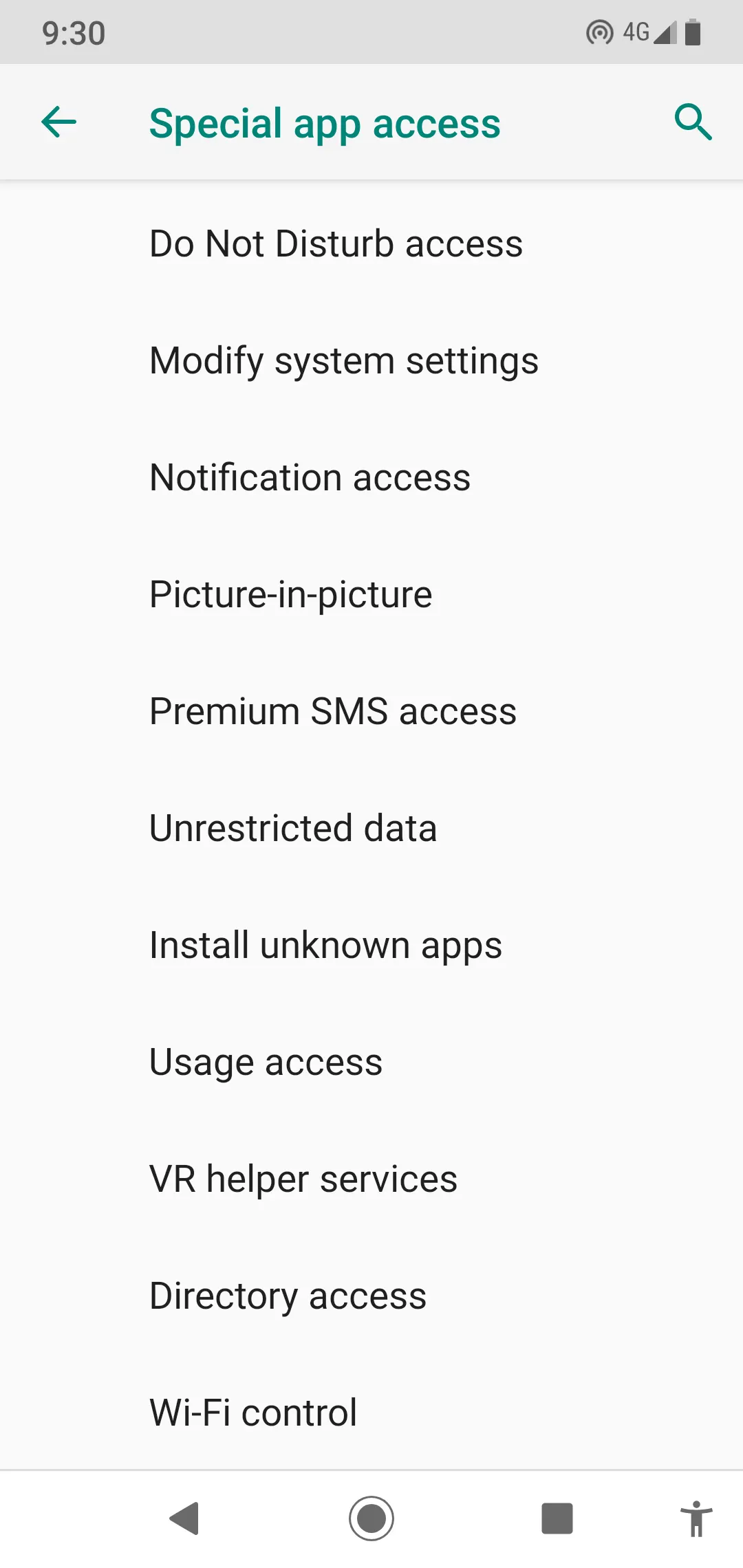The width and height of the screenshot is (743, 1568).
Task: Tap the Picture-in-picture row
Action: [x=291, y=595]
